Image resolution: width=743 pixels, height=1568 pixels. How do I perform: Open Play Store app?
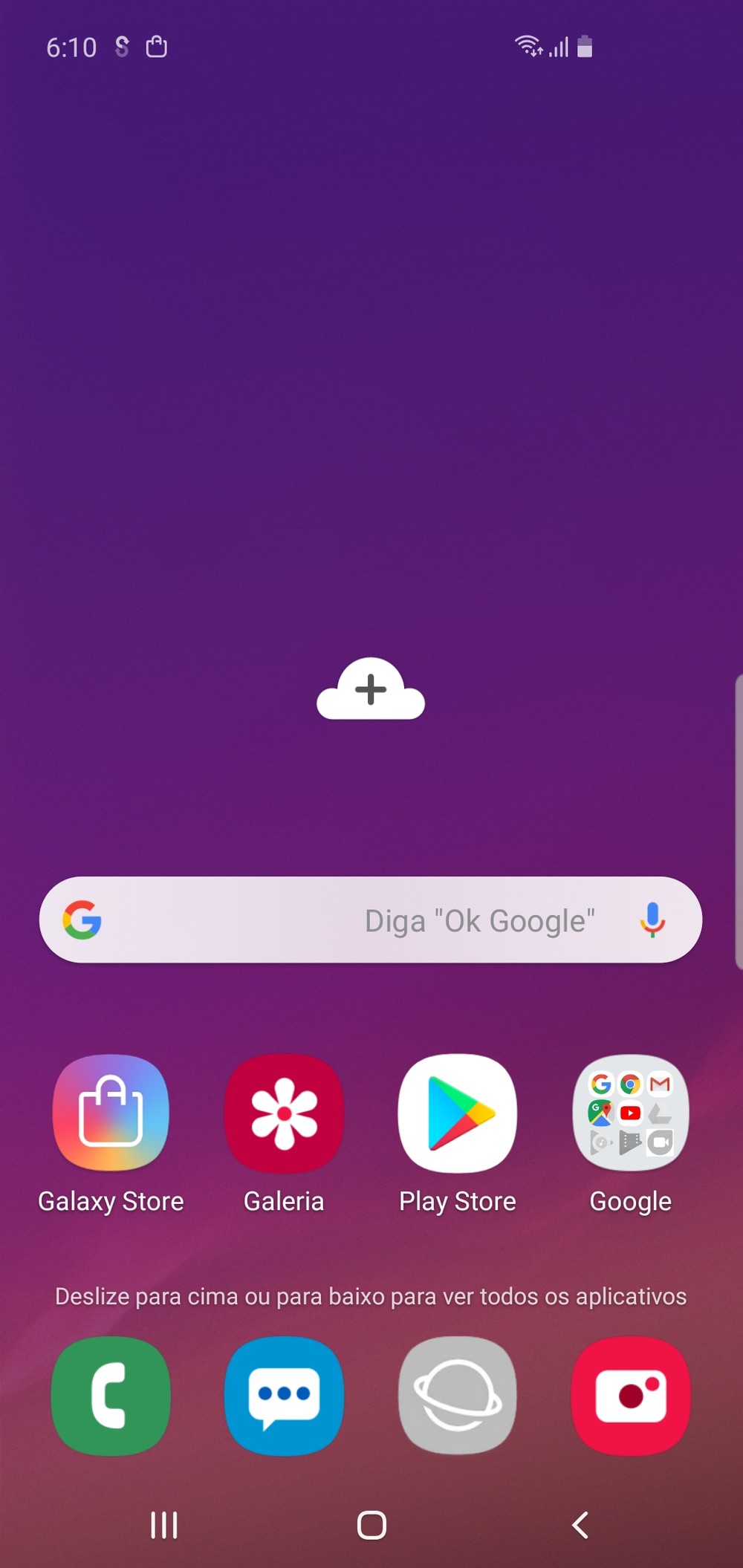(x=457, y=1113)
